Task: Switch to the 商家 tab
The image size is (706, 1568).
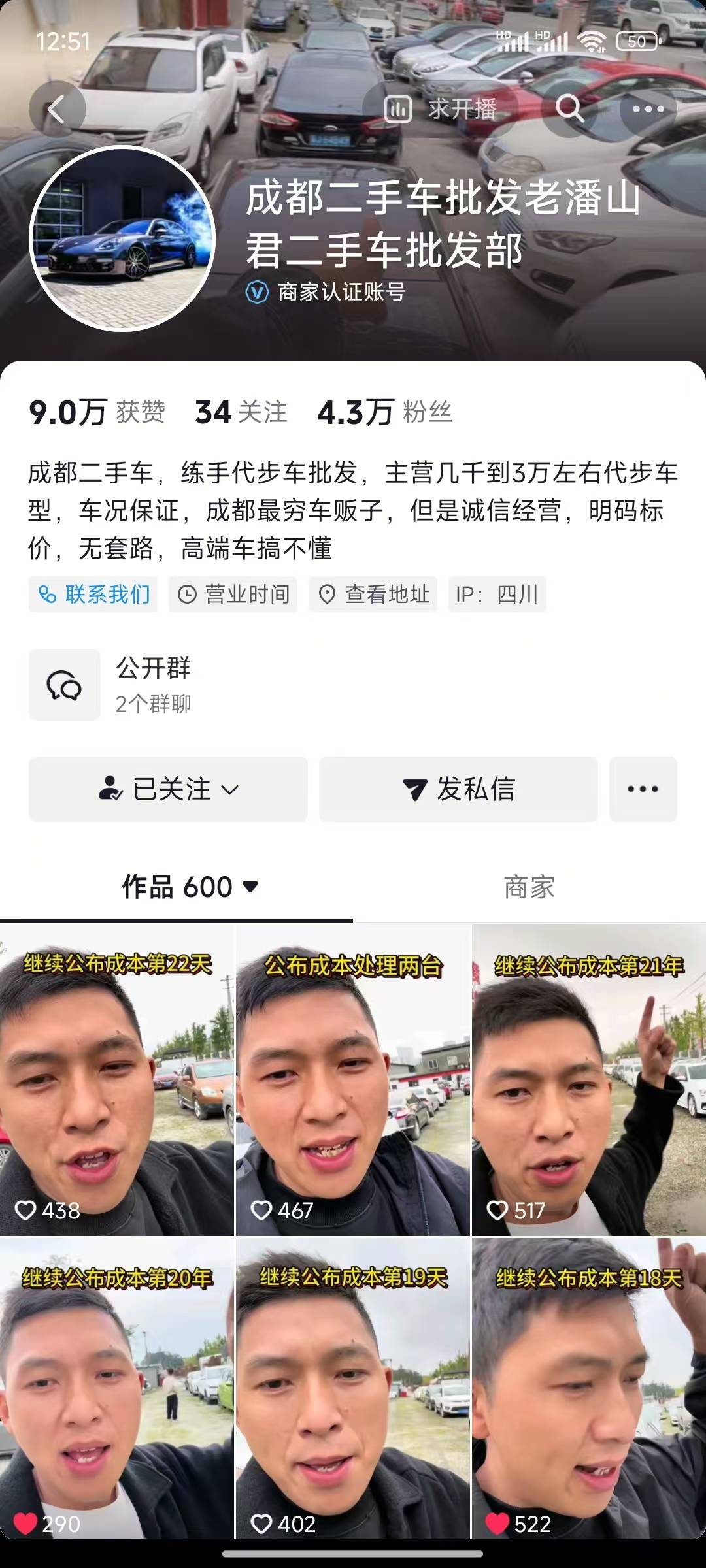Action: (x=529, y=887)
